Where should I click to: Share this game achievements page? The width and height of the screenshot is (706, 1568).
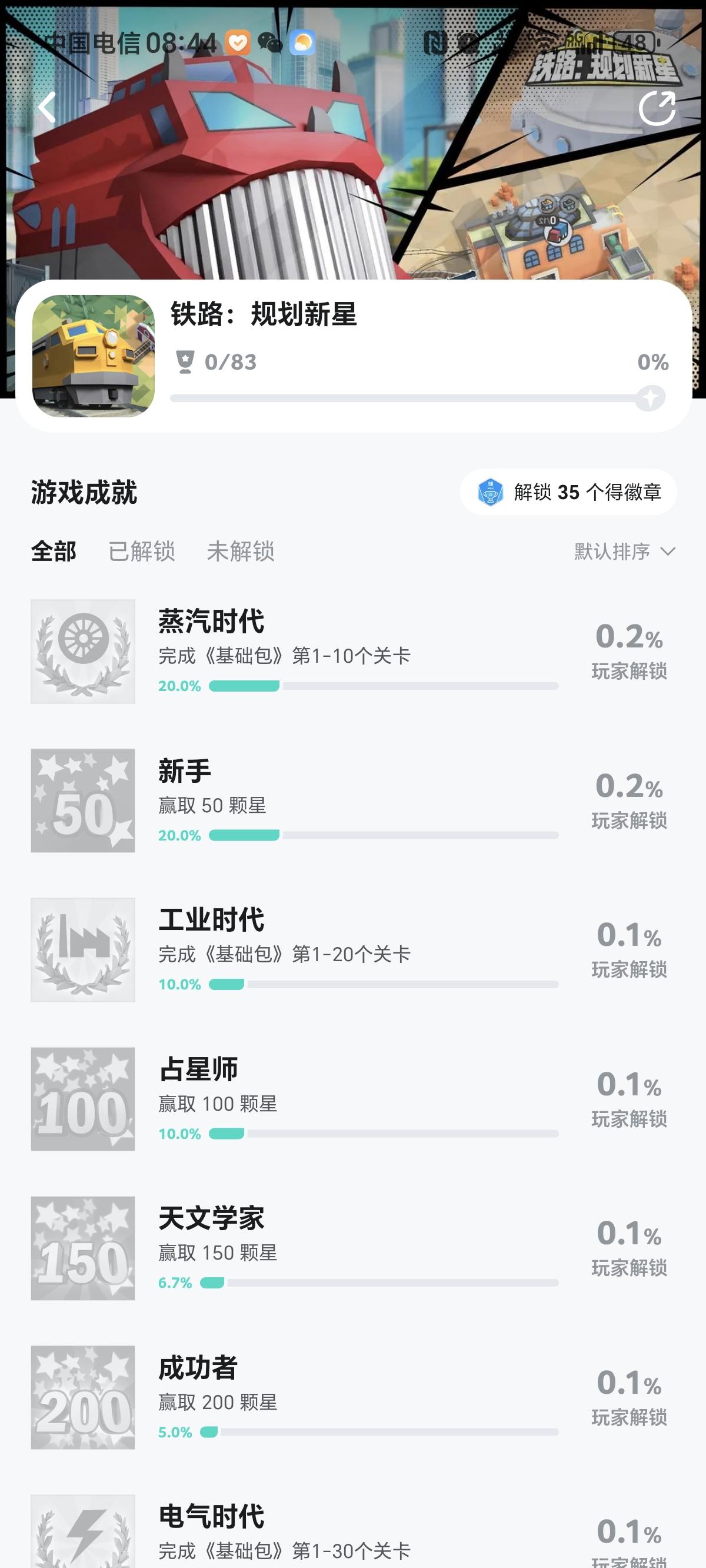657,108
